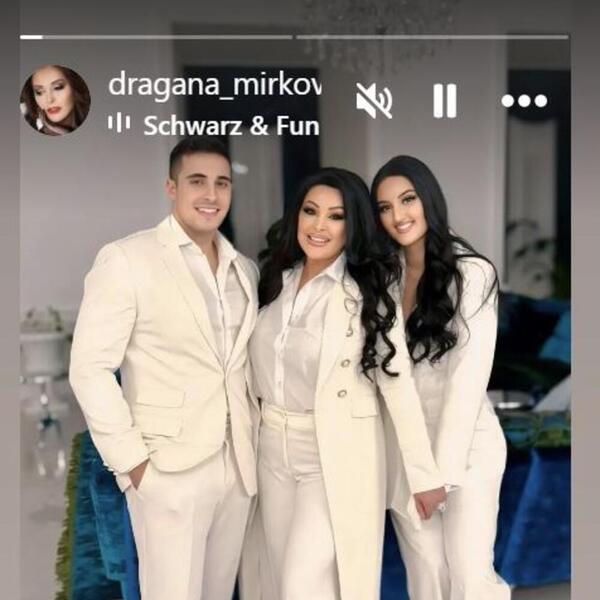Pause the story playback
The image size is (600, 600).
(445, 100)
